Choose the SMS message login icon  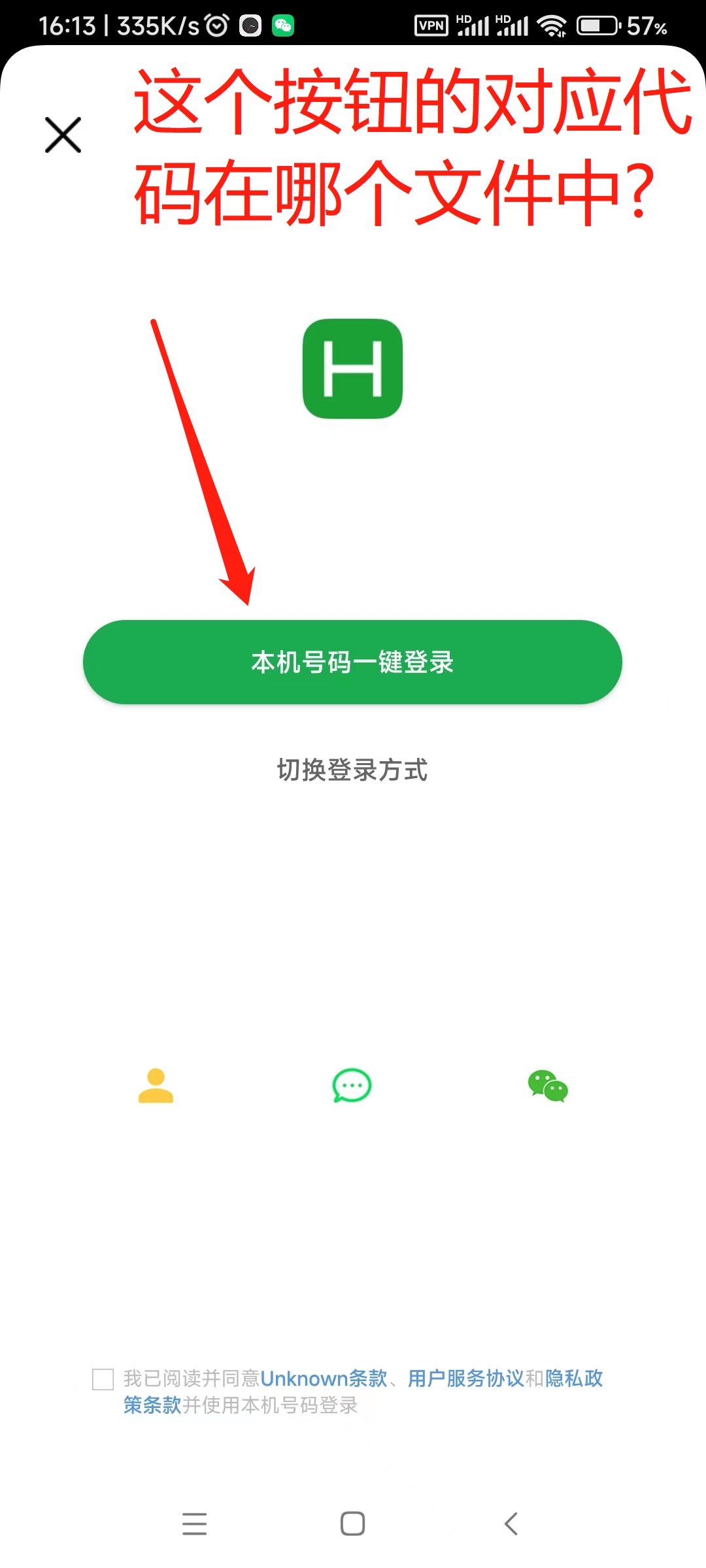pos(352,1086)
